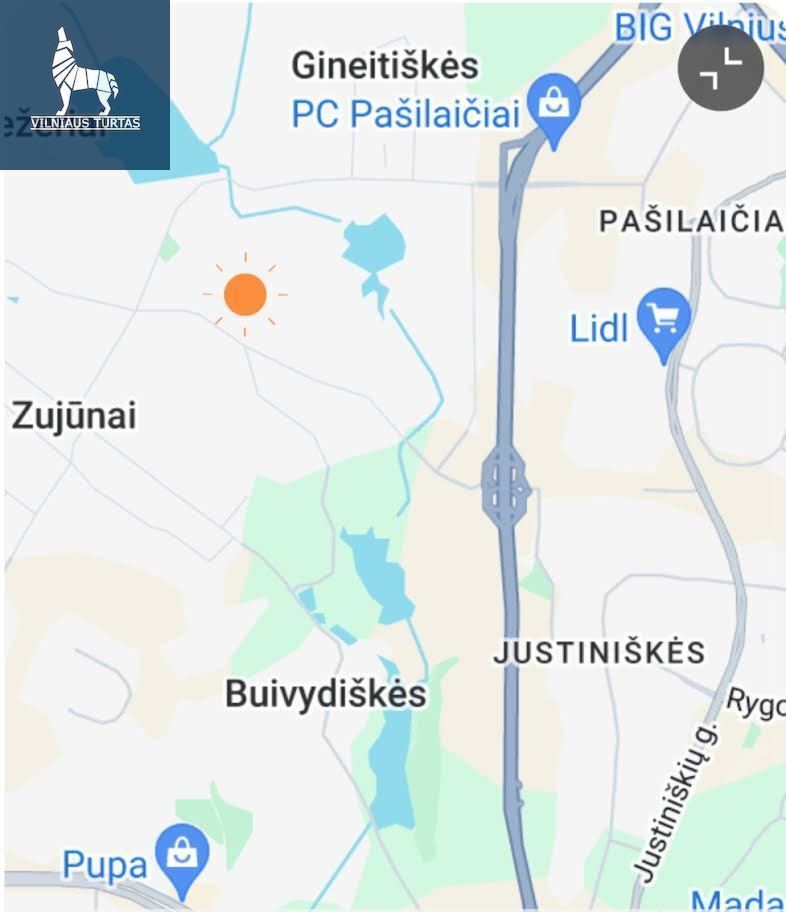Select the Lidl store pin
This screenshot has height=912, width=786.
pyautogui.click(x=667, y=321)
